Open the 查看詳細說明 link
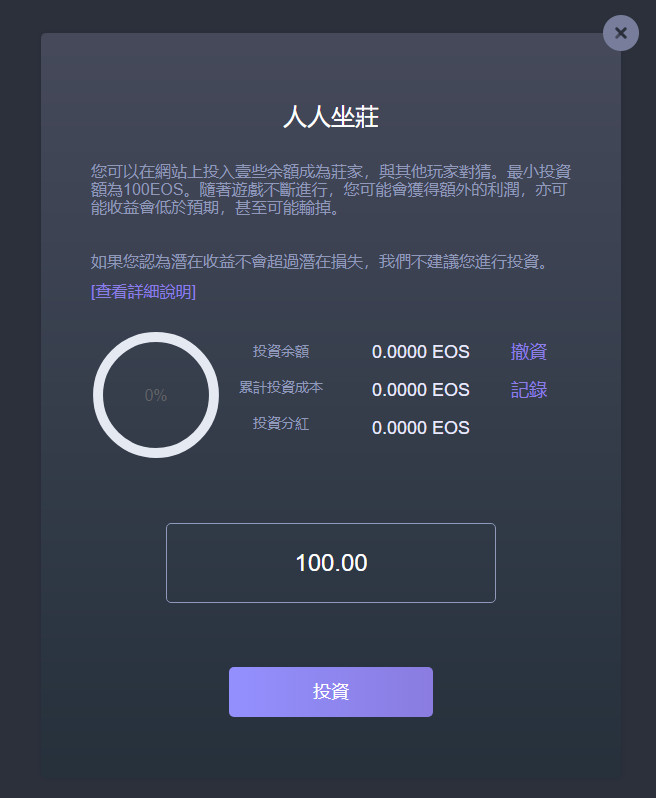 point(143,292)
